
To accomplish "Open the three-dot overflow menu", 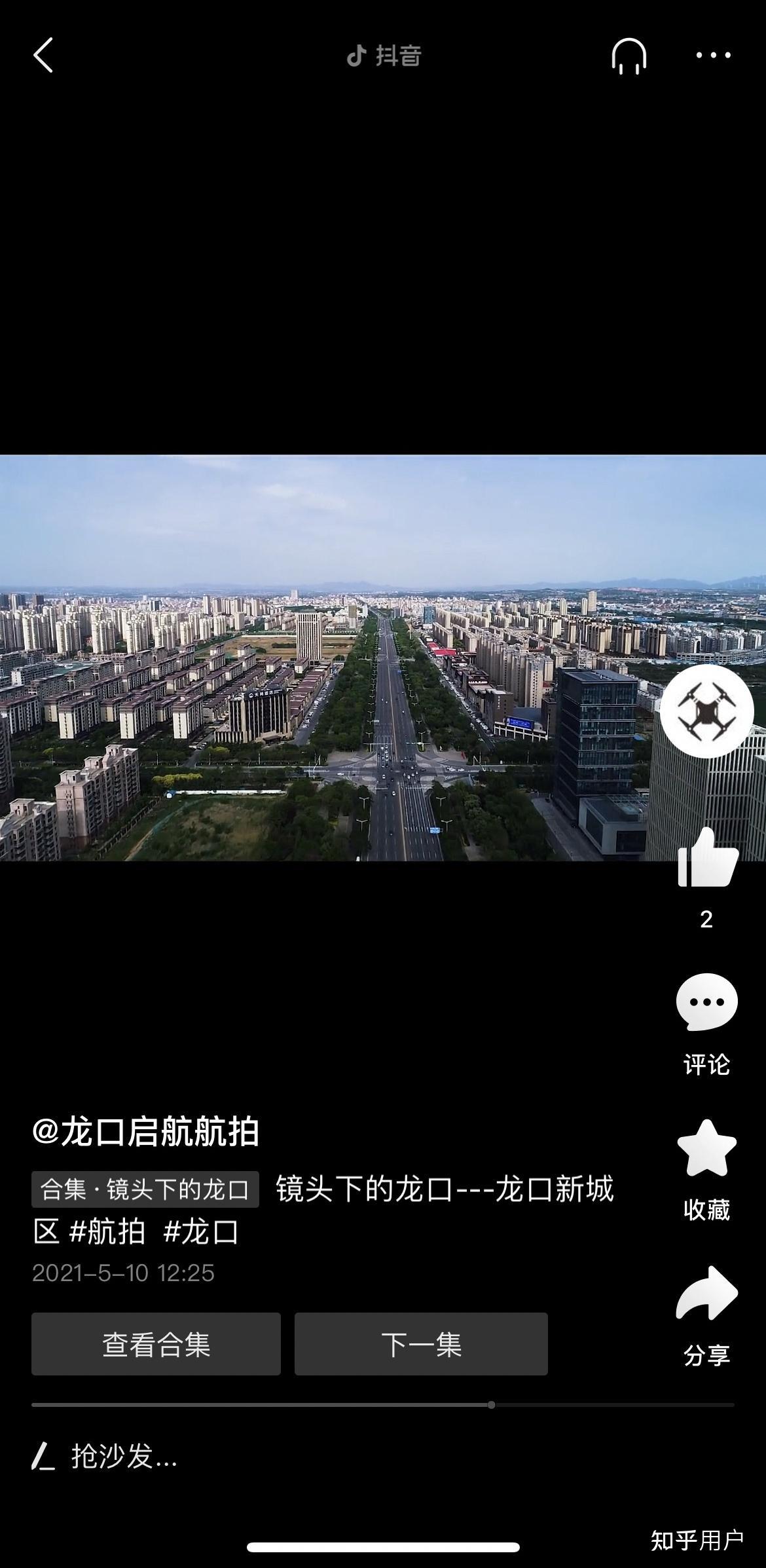I will (713, 56).
